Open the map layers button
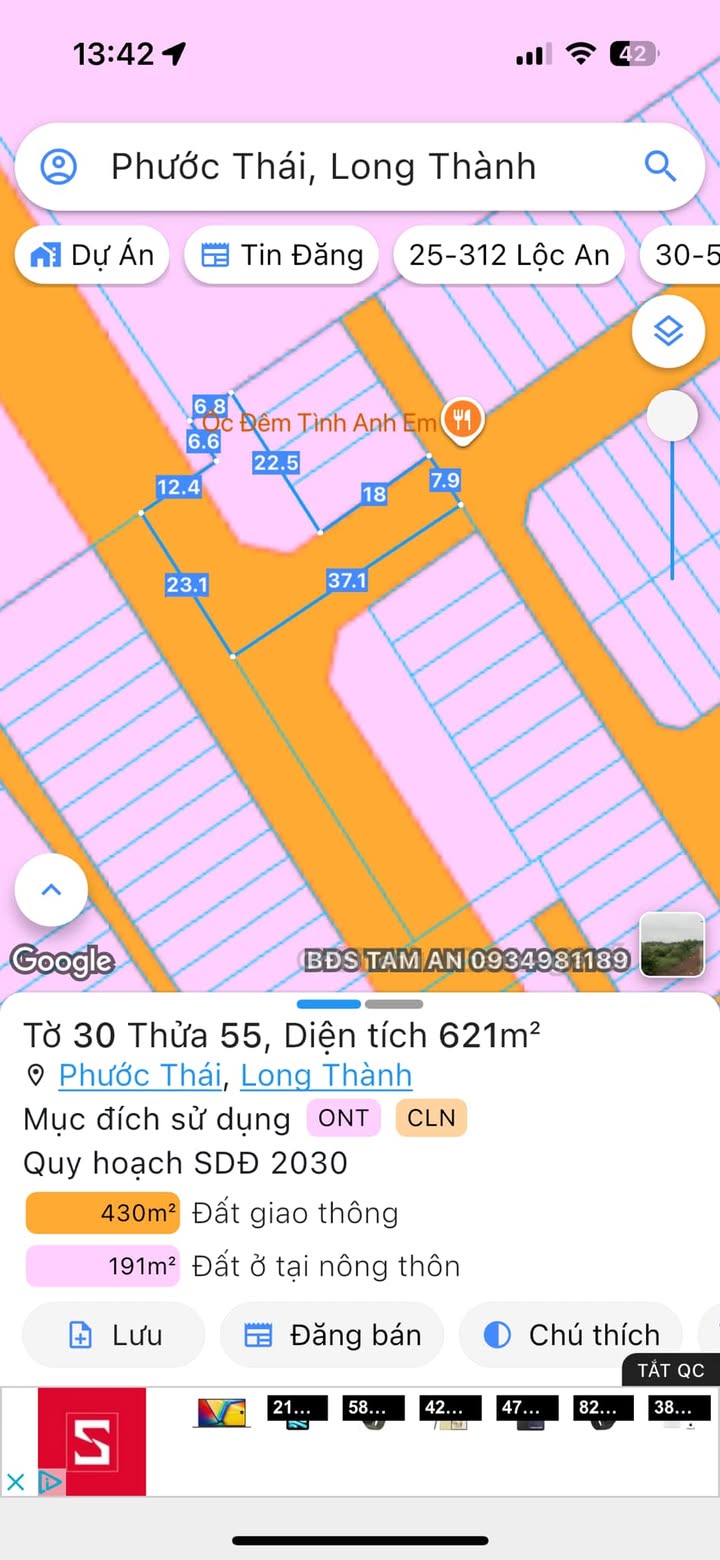 tap(668, 331)
